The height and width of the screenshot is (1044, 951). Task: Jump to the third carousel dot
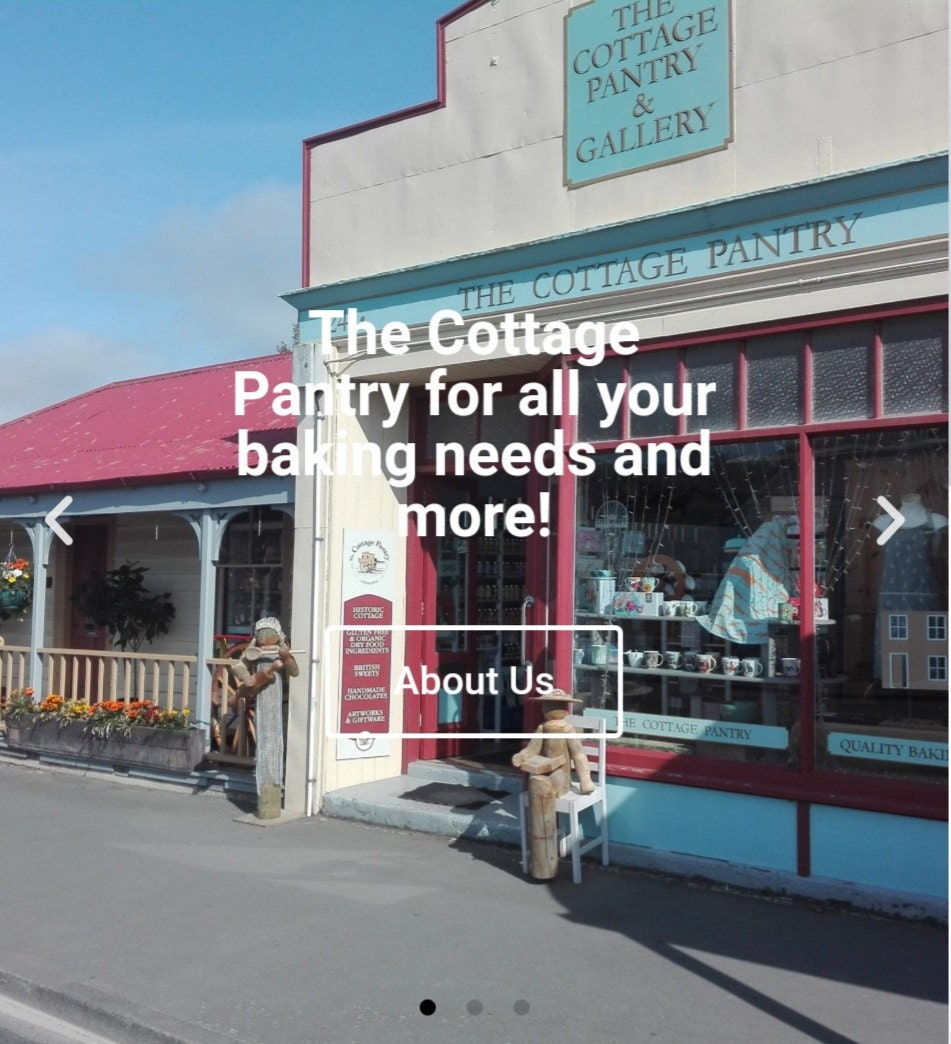(x=521, y=1007)
